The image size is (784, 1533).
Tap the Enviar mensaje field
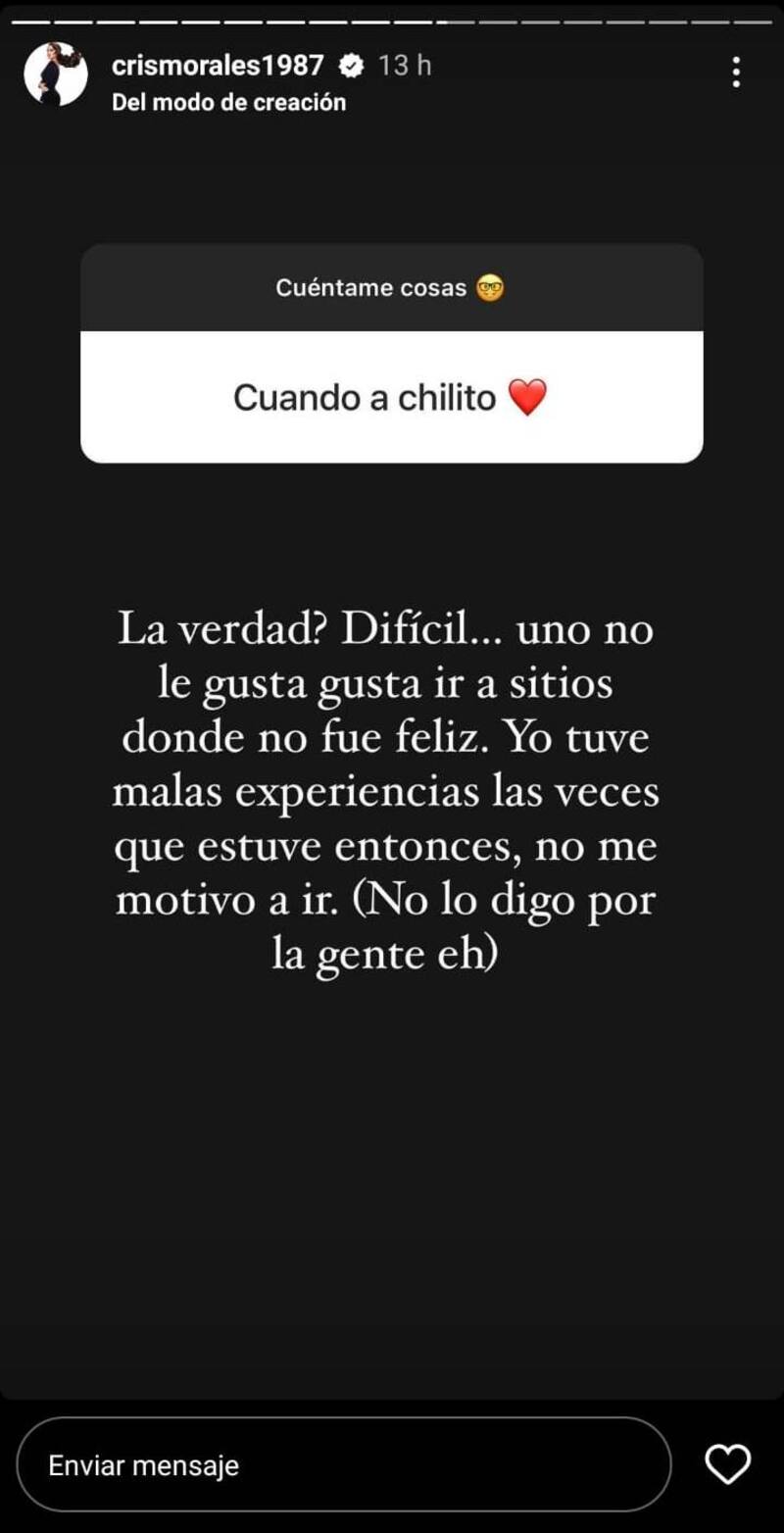(x=343, y=1464)
